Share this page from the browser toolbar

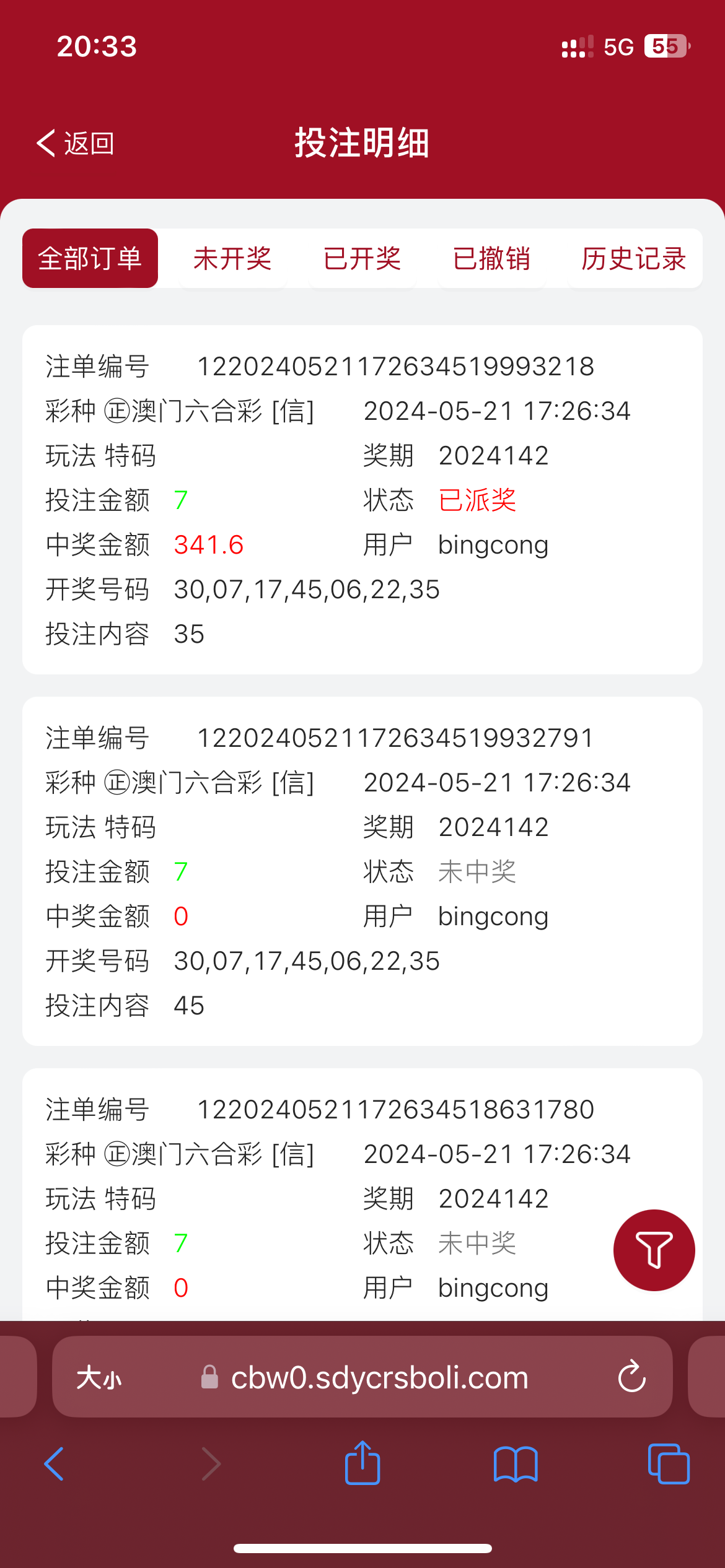[362, 1463]
